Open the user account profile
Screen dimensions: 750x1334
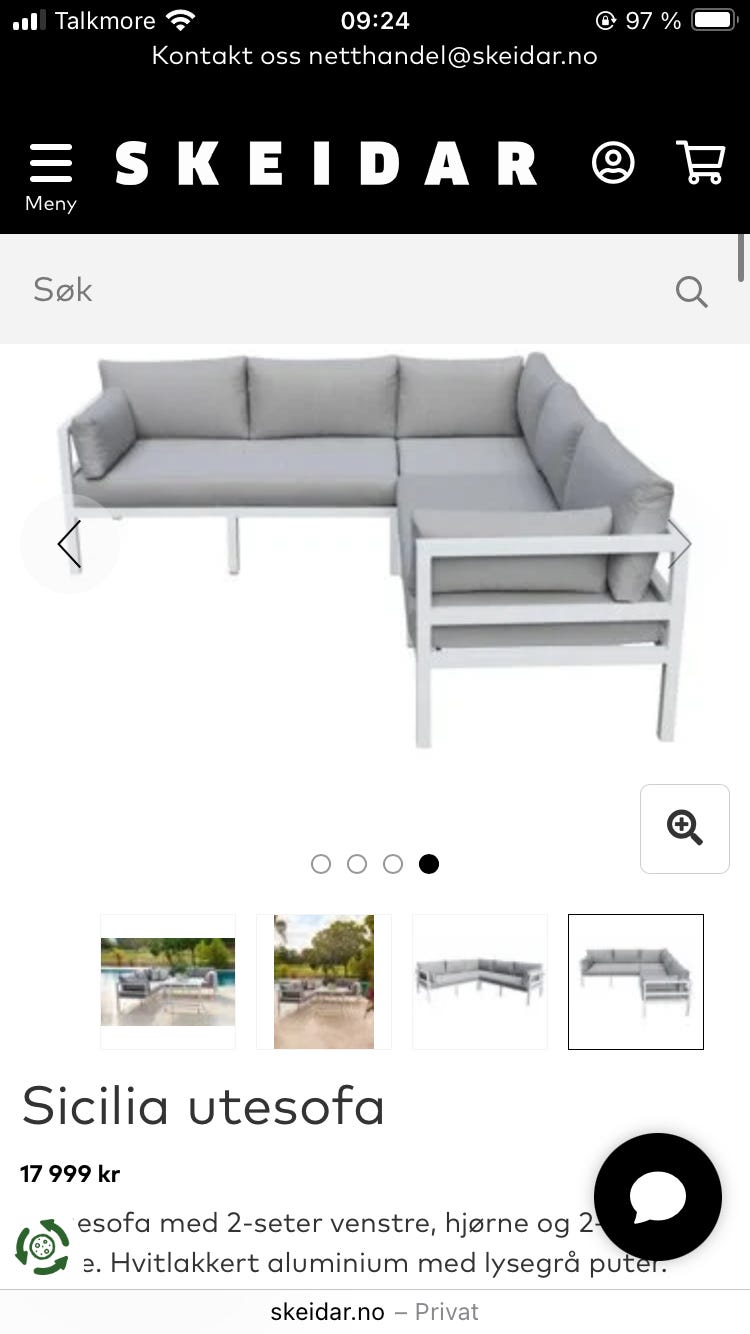point(613,163)
